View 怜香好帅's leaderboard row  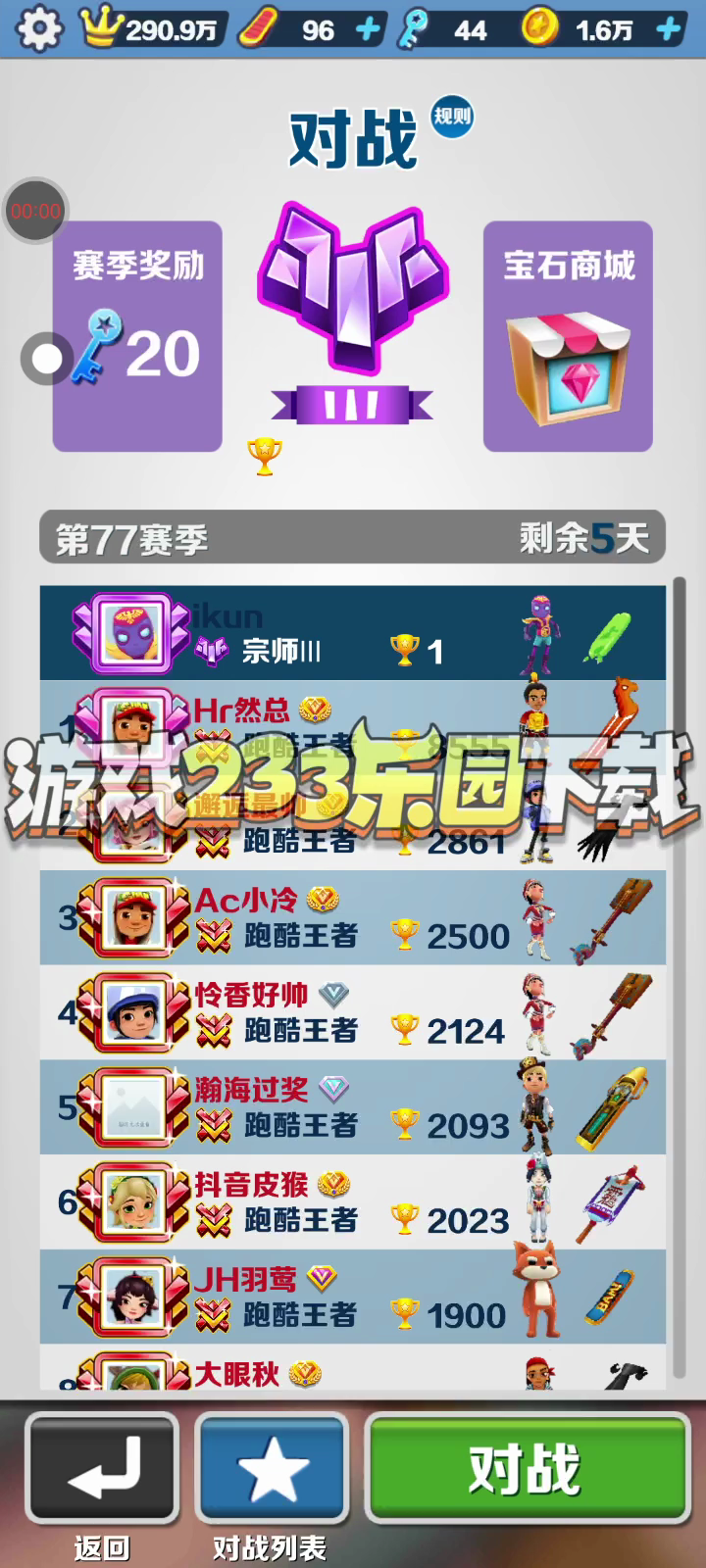click(x=353, y=1013)
